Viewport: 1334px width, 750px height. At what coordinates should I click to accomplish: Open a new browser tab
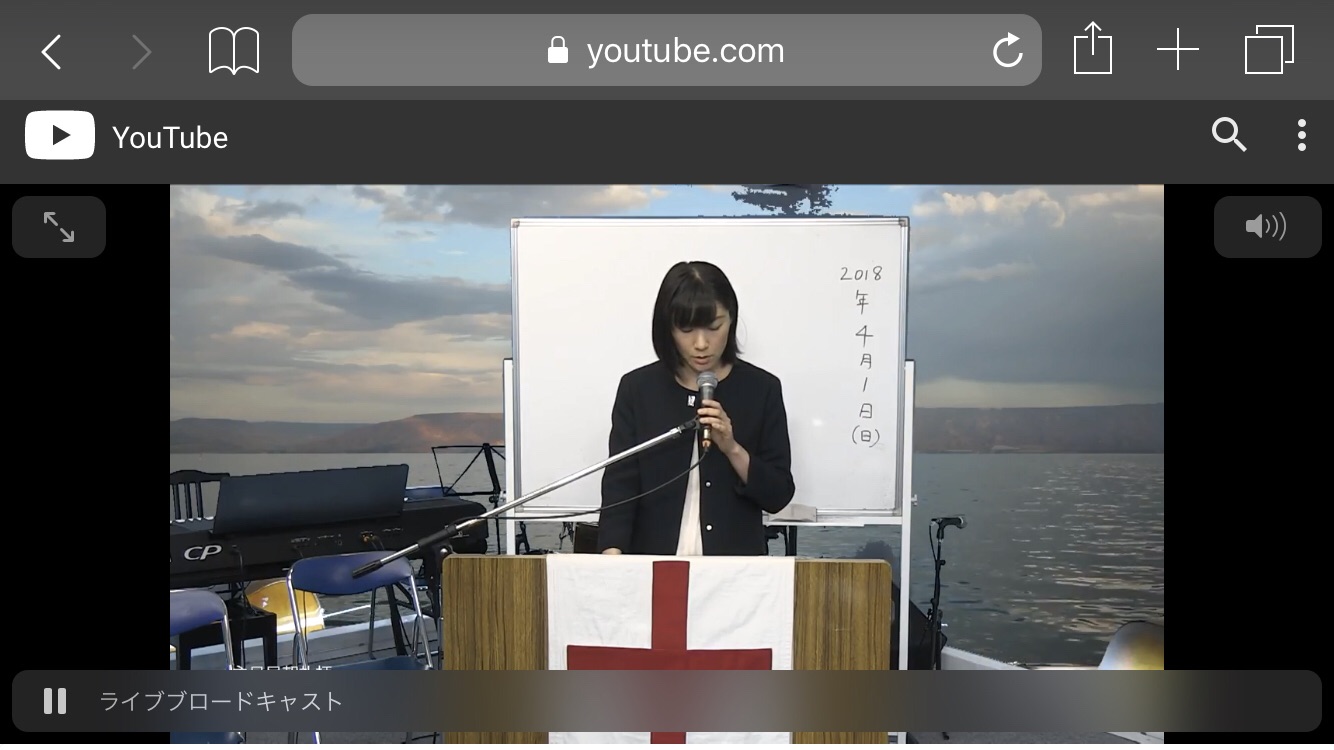[x=1177, y=50]
